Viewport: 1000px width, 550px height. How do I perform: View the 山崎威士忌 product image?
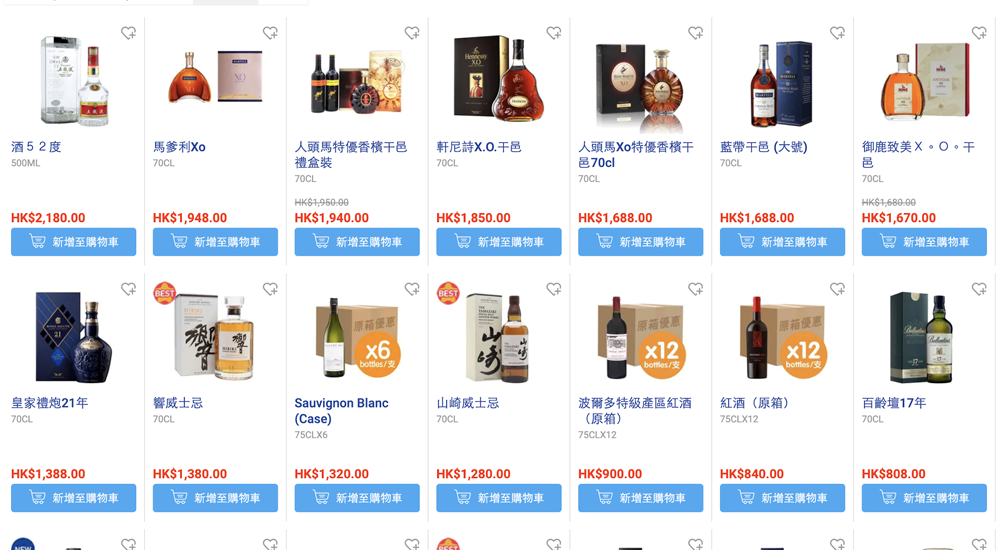pyautogui.click(x=498, y=338)
